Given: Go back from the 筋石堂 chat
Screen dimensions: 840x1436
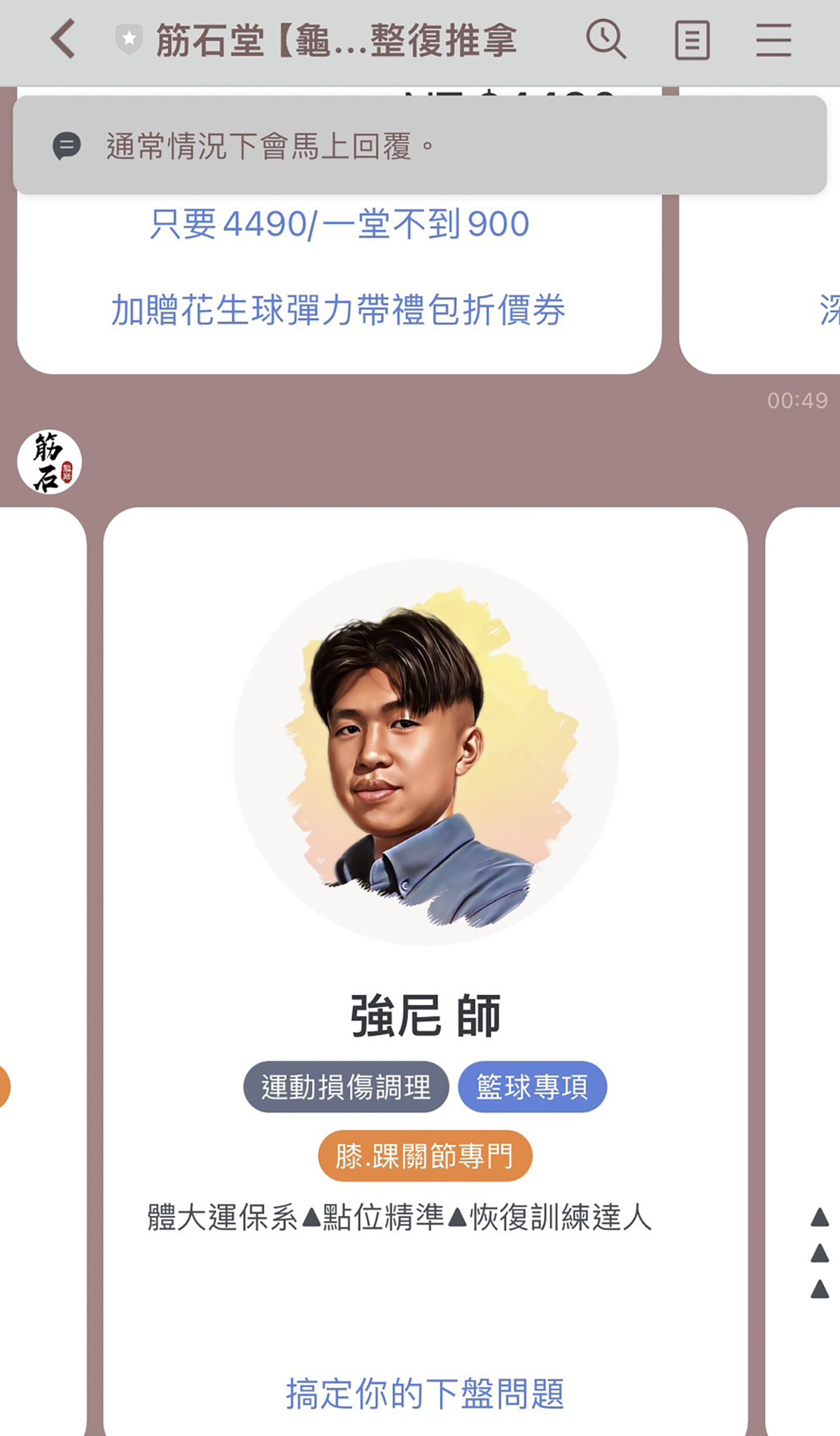Looking at the screenshot, I should [x=63, y=39].
